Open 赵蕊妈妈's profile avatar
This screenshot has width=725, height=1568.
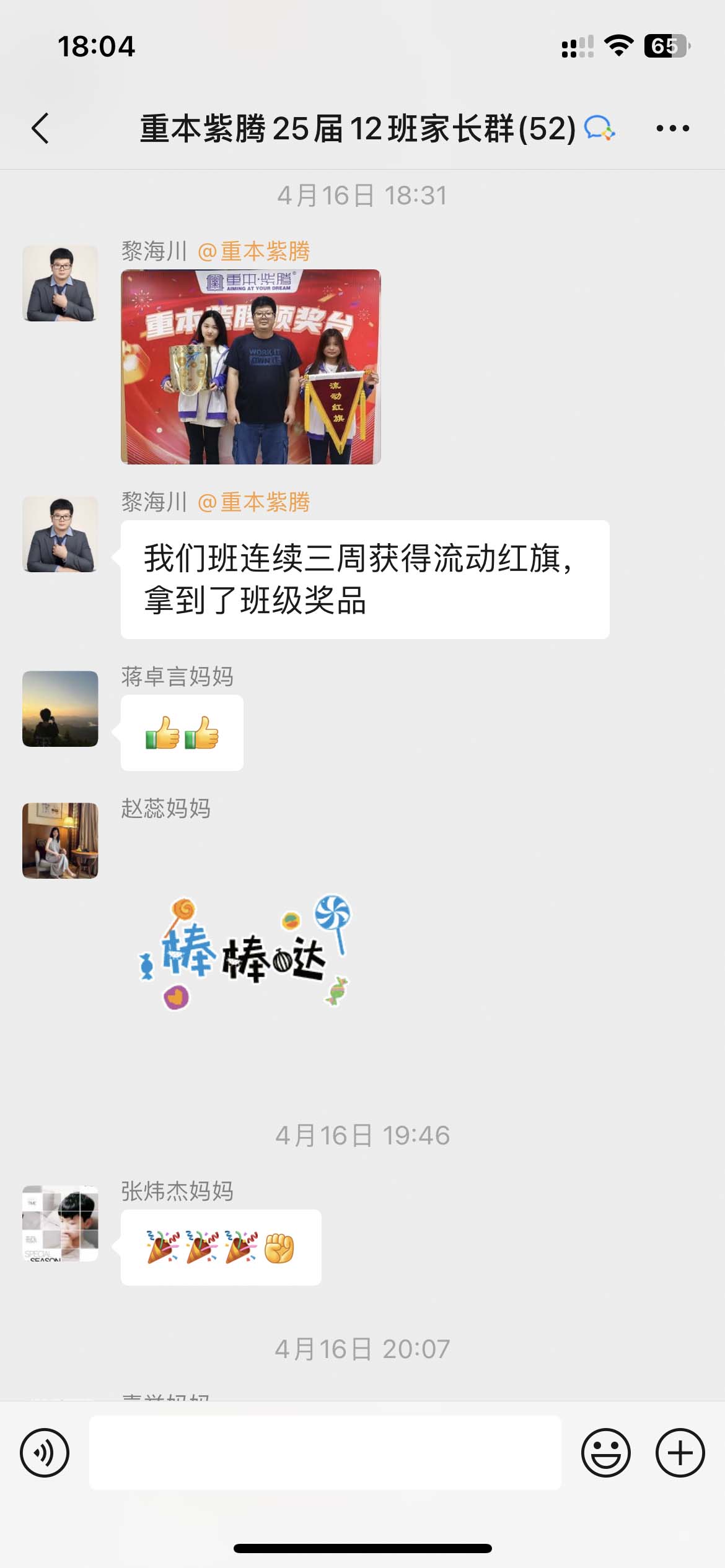pyautogui.click(x=60, y=840)
